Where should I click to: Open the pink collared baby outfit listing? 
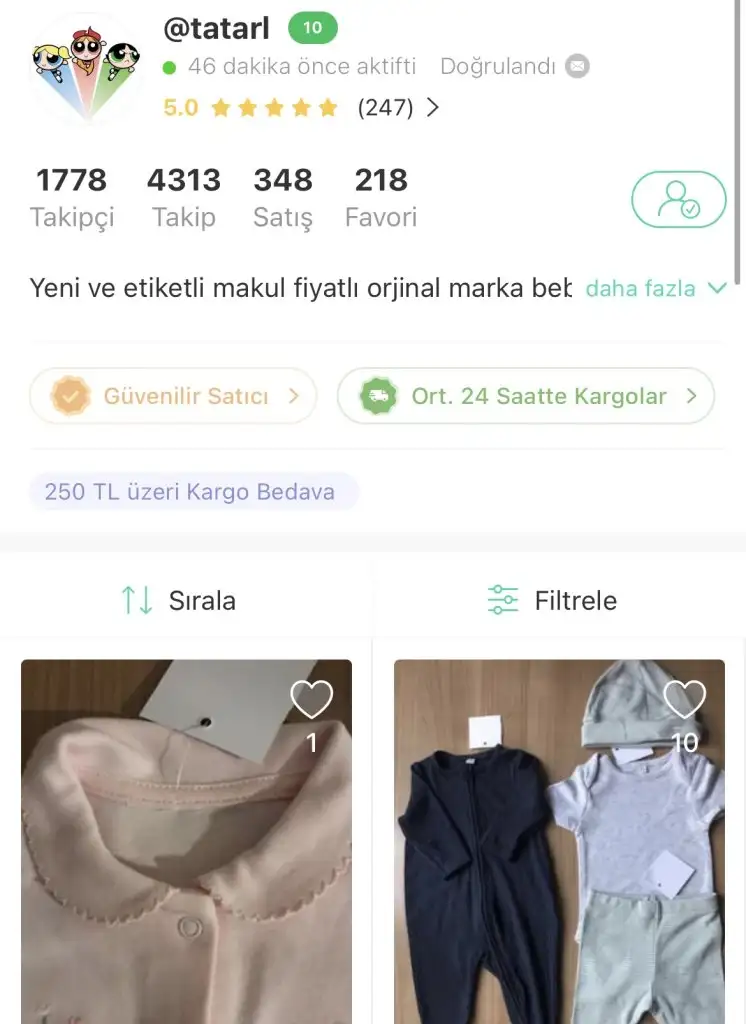click(186, 860)
